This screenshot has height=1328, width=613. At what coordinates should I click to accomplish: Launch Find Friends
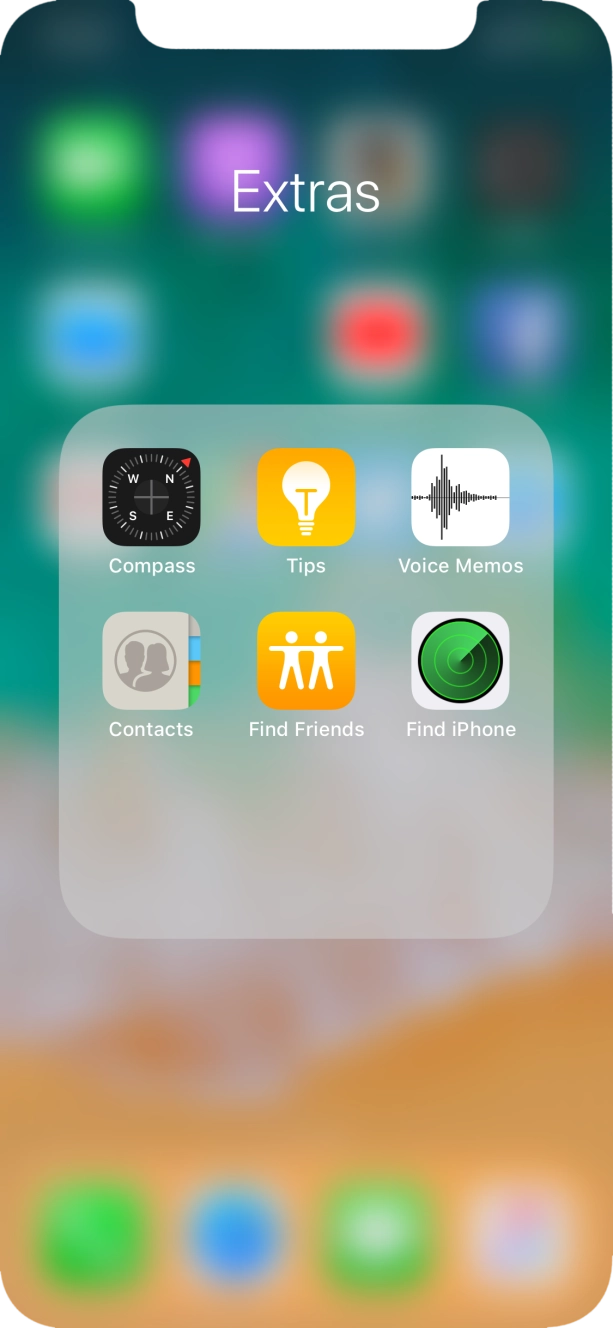pyautogui.click(x=306, y=661)
